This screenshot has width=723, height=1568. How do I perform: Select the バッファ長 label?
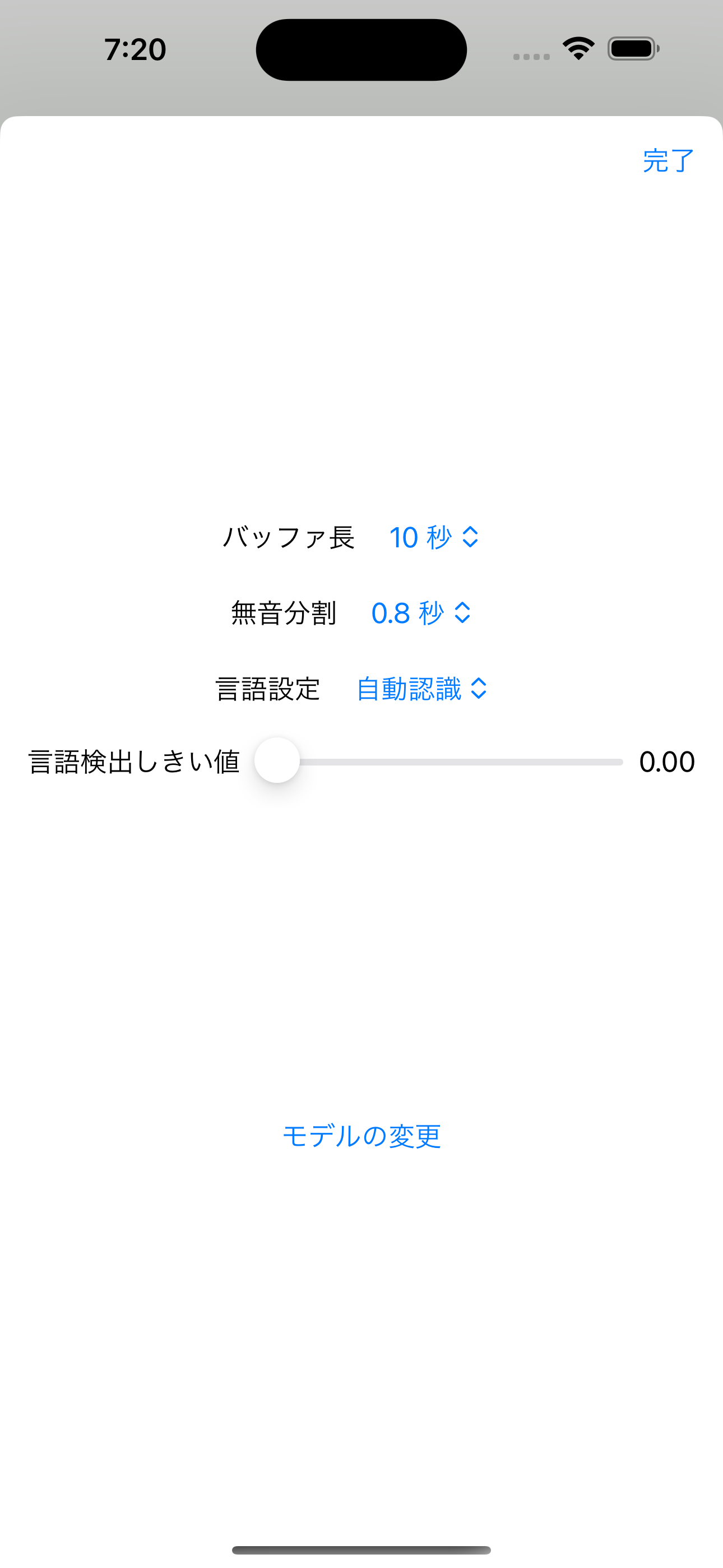point(289,538)
